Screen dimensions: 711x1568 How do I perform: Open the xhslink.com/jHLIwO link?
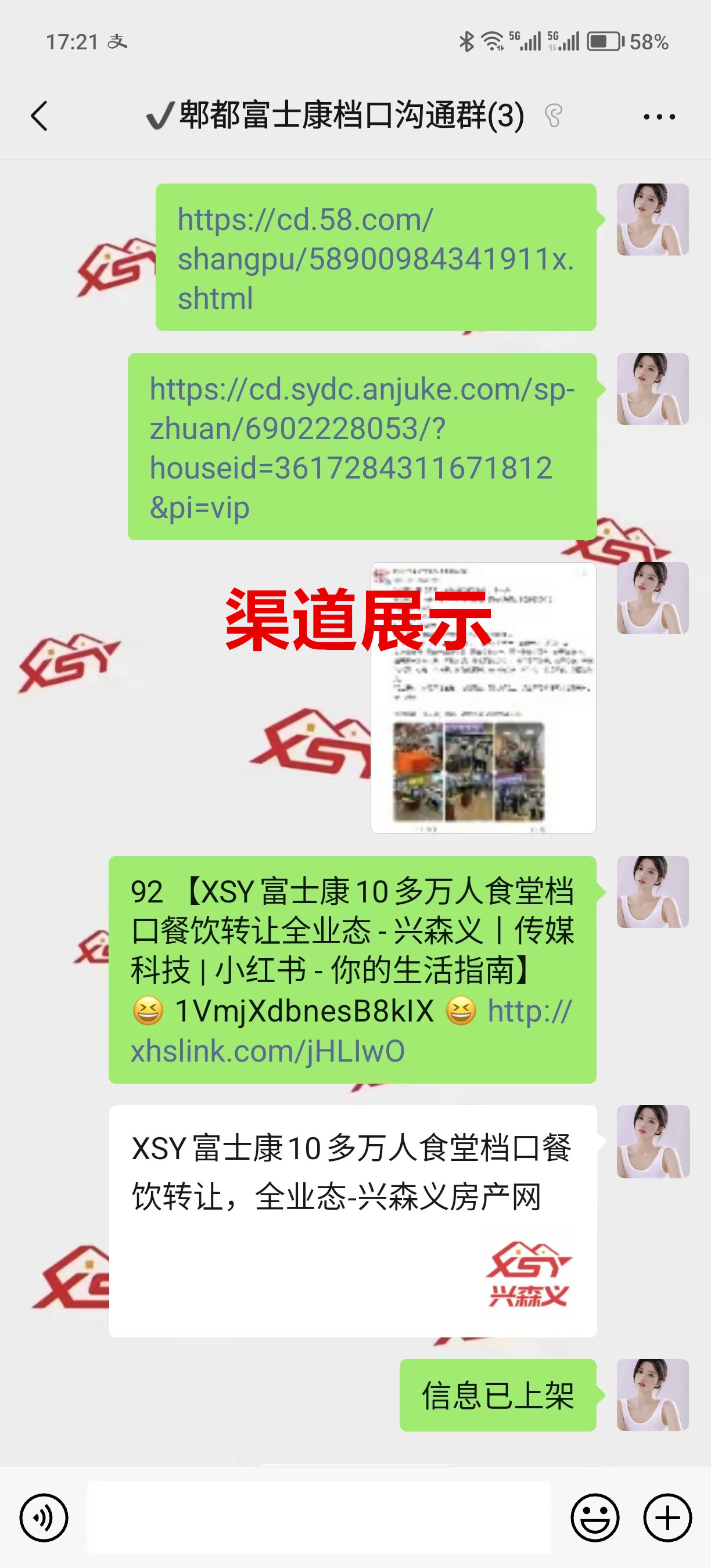268,1050
